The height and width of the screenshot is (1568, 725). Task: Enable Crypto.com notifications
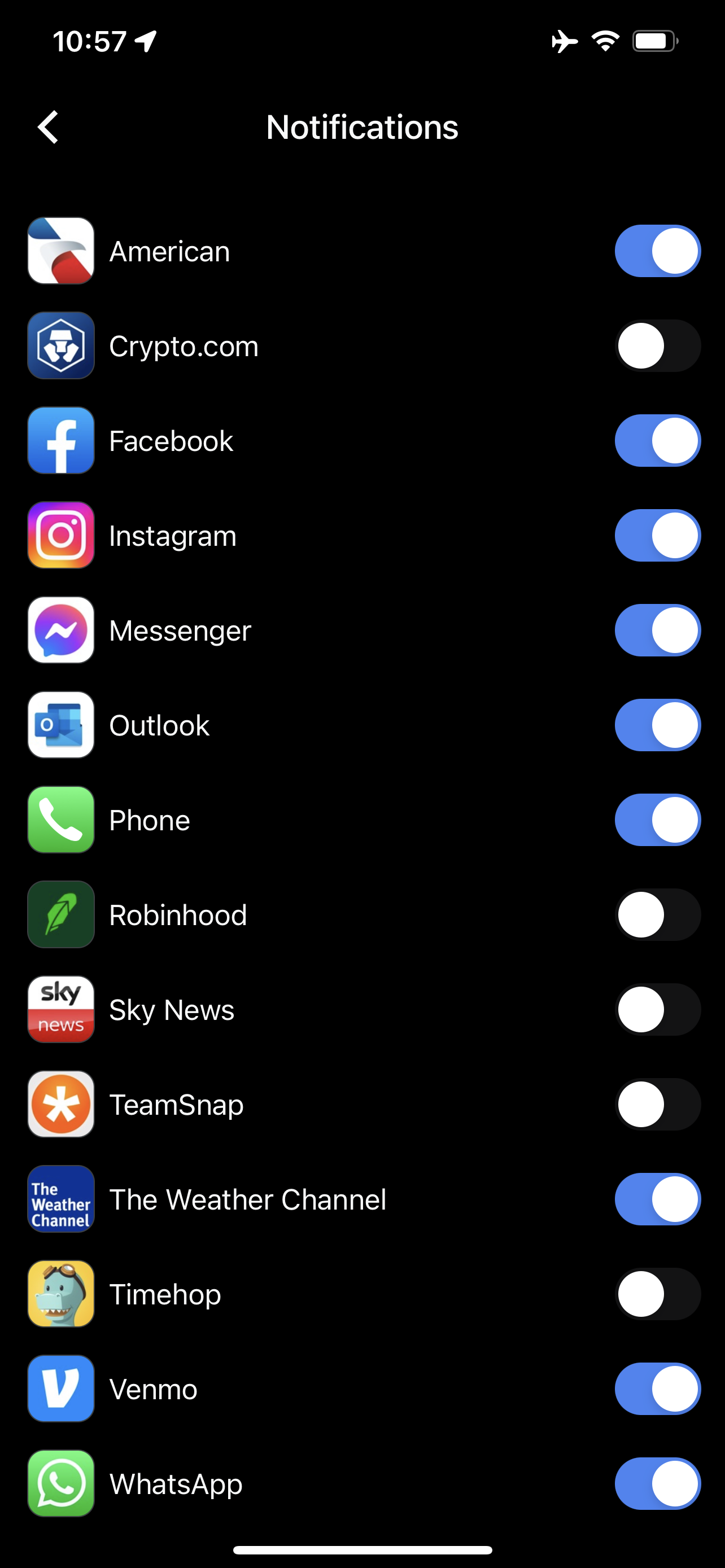[657, 346]
